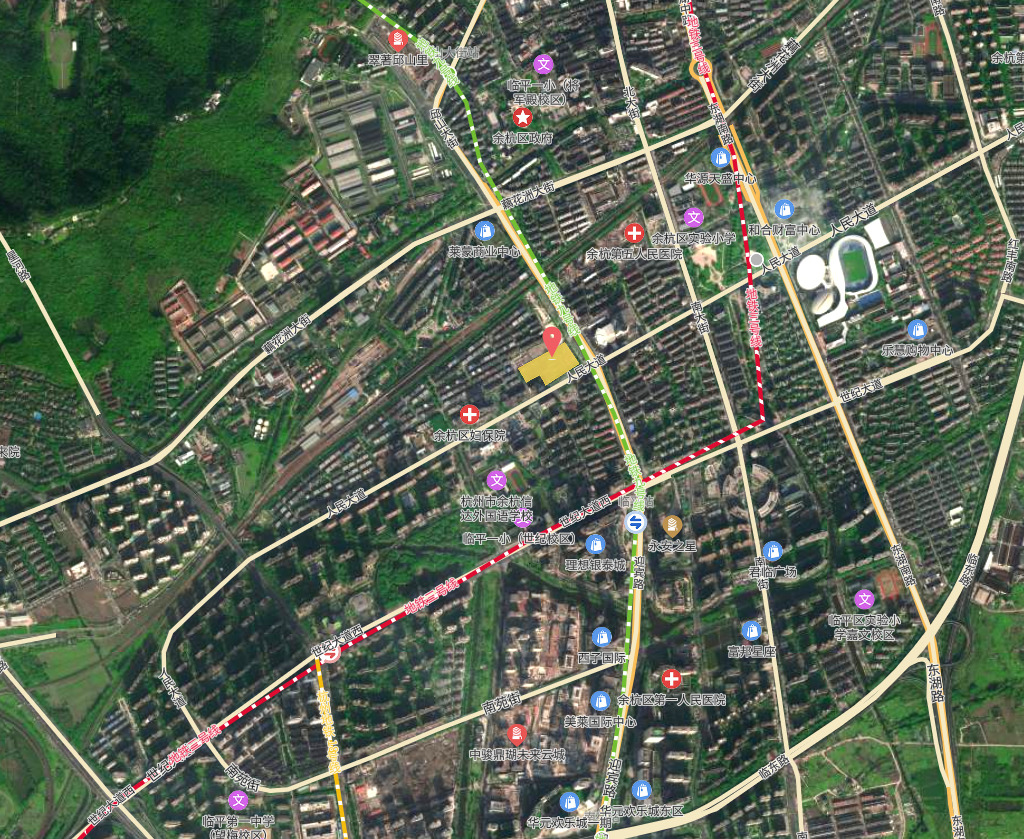Open the 中骏鼎湖未来云城 residential marker
Viewport: 1024px width, 839px height.
coord(517,733)
